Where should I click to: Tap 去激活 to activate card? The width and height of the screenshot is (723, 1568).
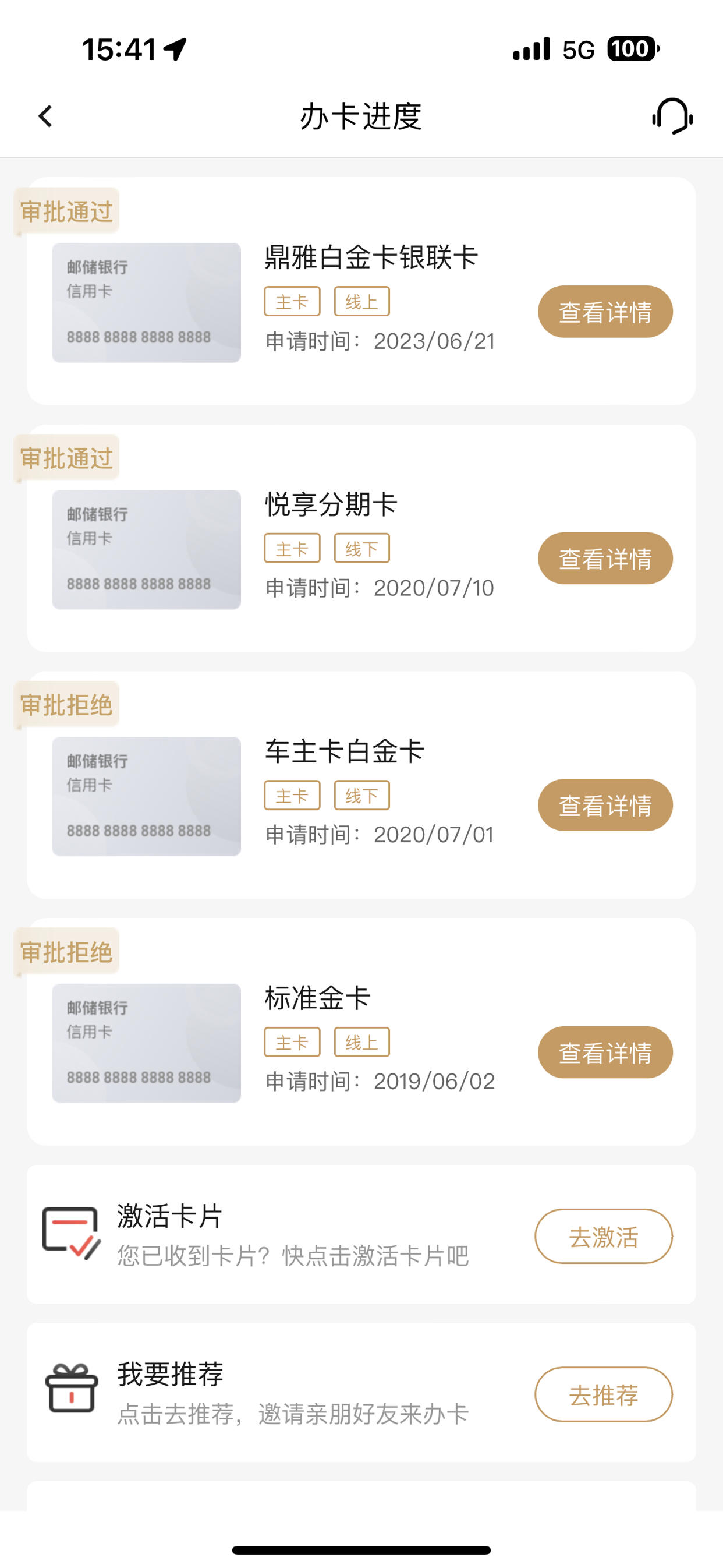(x=603, y=1236)
